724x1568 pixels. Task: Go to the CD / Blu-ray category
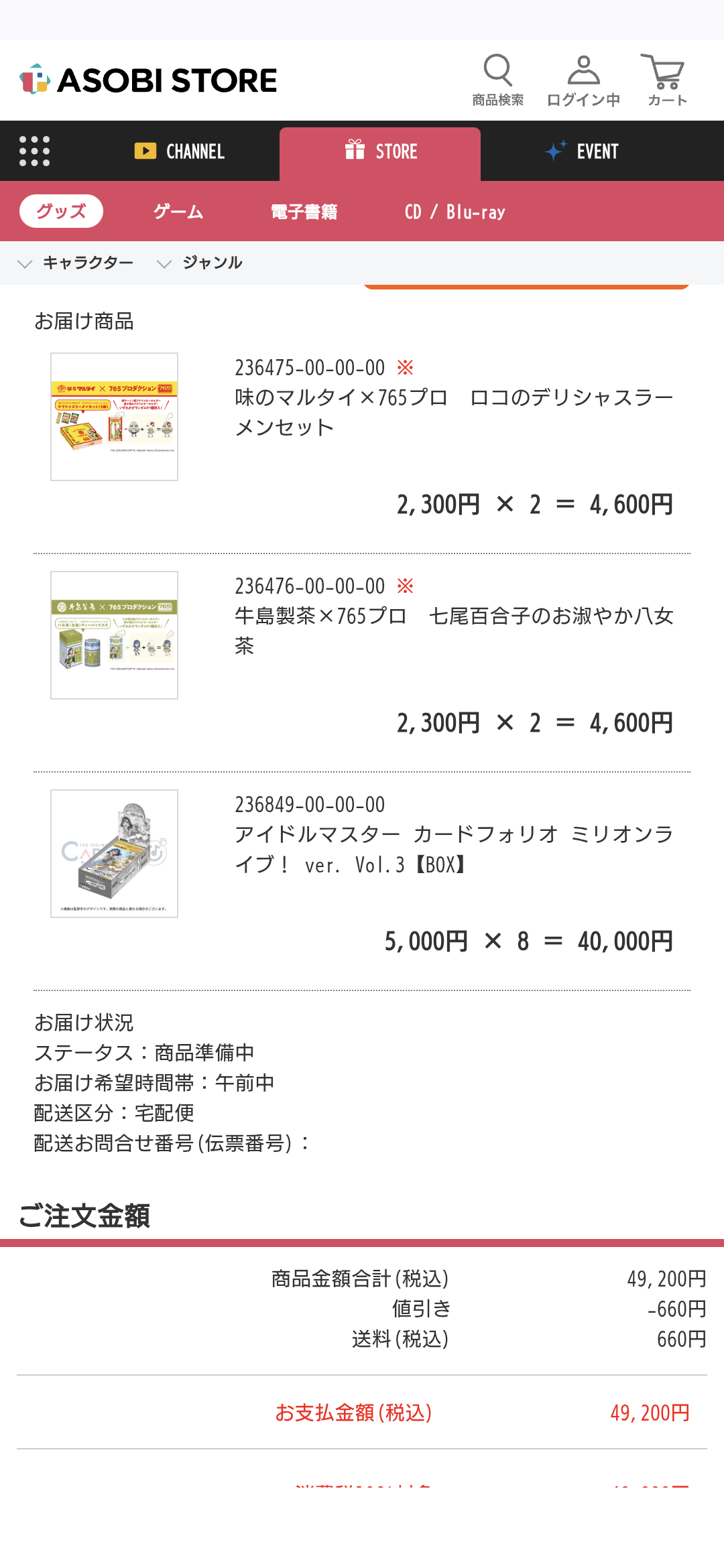[x=455, y=212]
